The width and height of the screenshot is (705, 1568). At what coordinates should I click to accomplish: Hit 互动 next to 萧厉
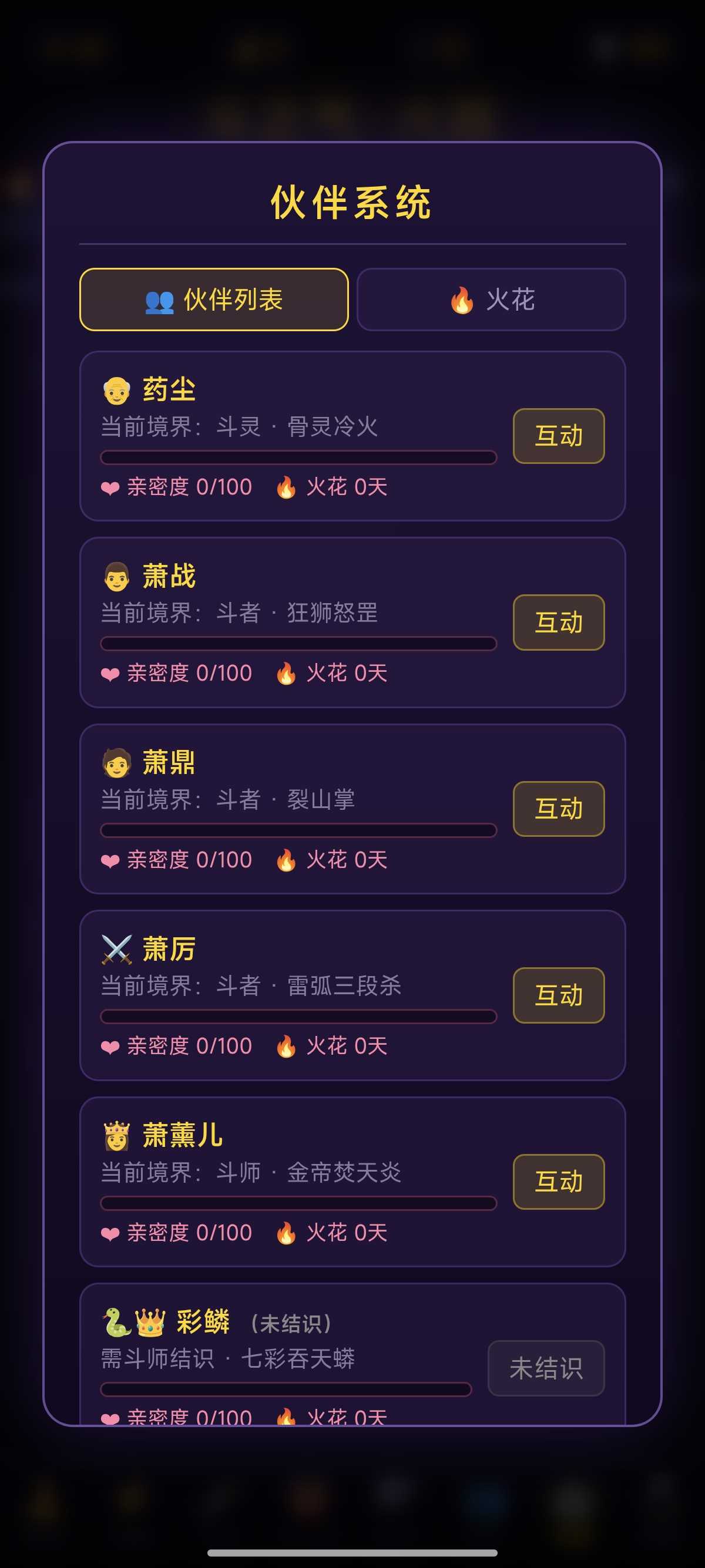(558, 995)
